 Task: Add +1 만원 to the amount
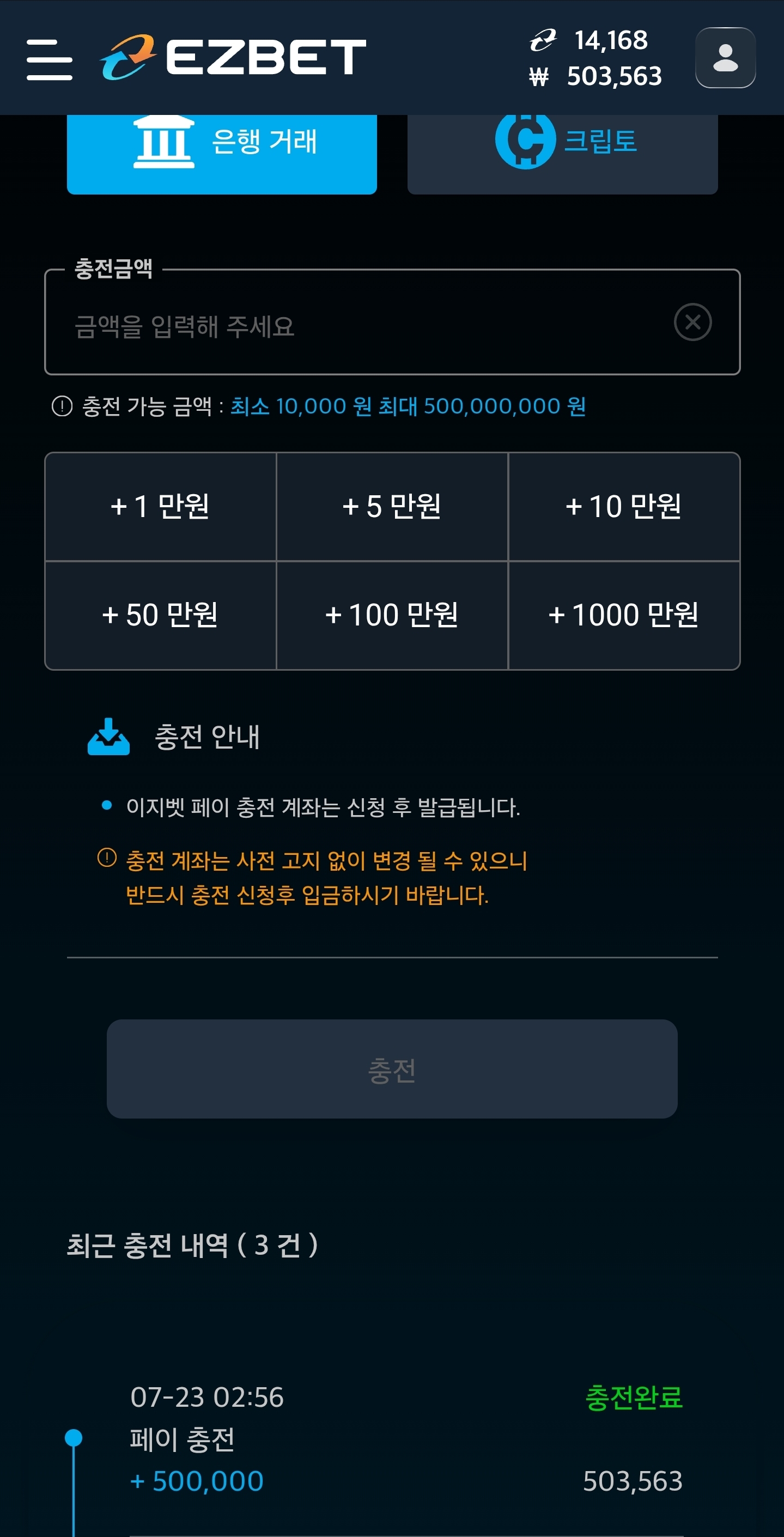coord(161,507)
